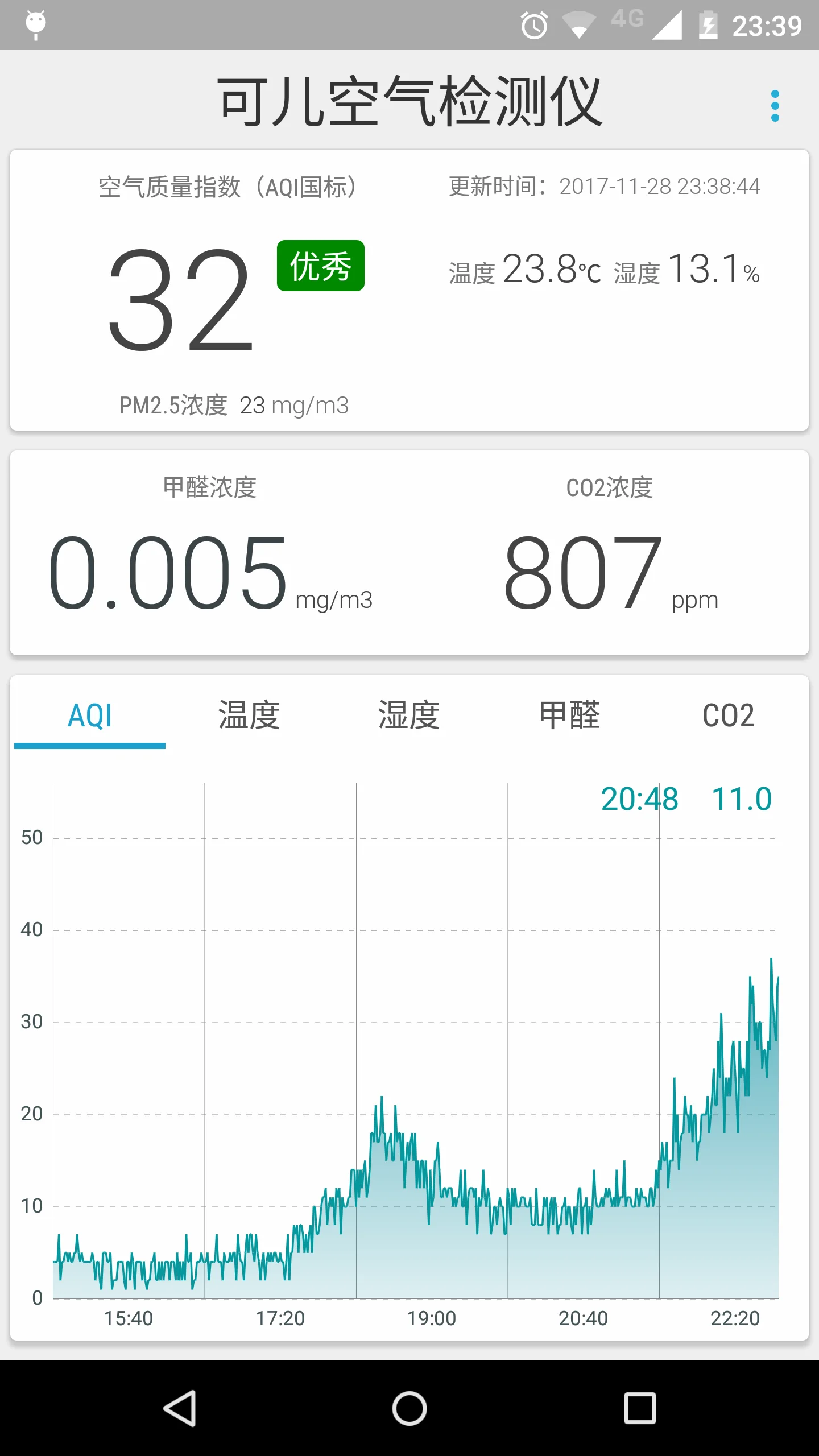Switch to the 温度 chart tab
The width and height of the screenshot is (819, 1456).
pos(249,715)
